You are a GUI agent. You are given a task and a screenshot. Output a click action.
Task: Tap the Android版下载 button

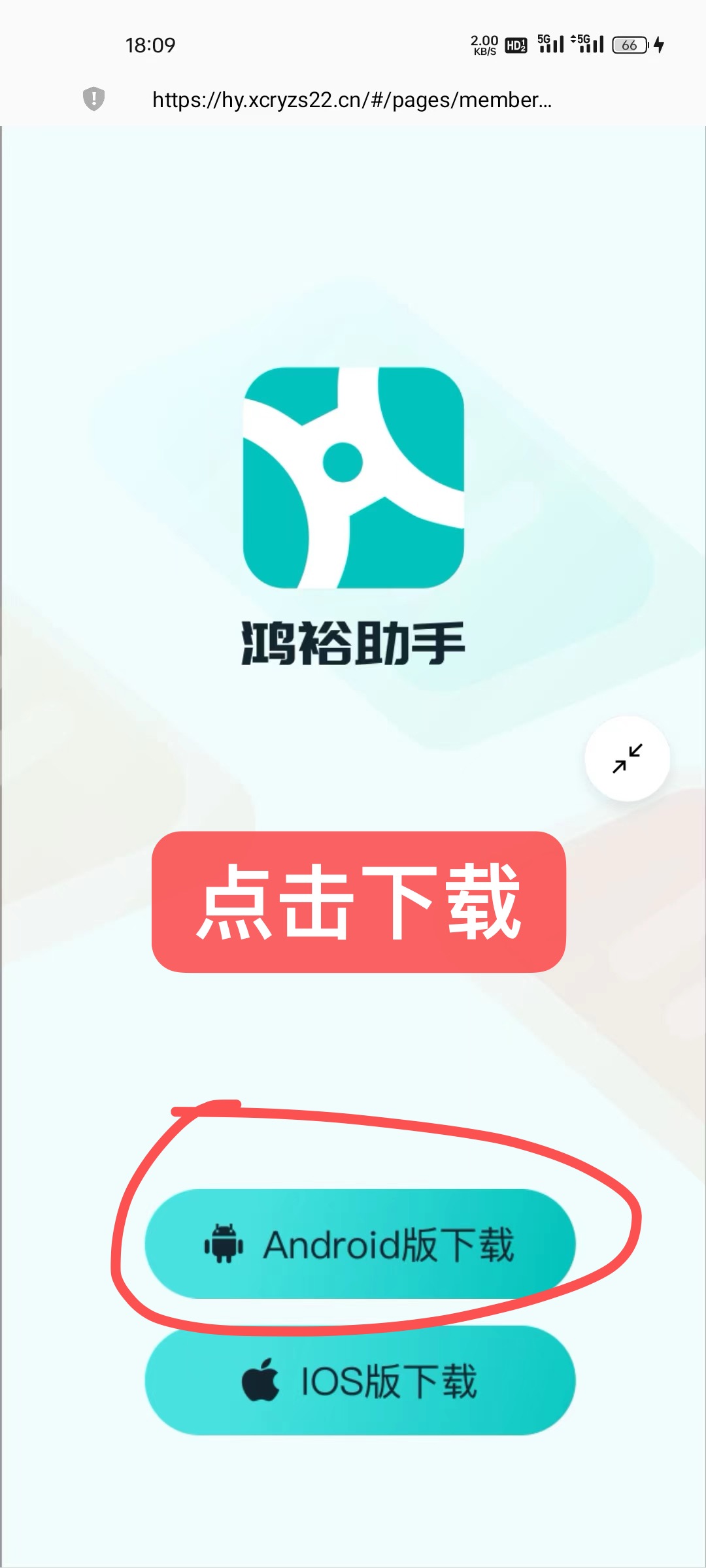[360, 1245]
